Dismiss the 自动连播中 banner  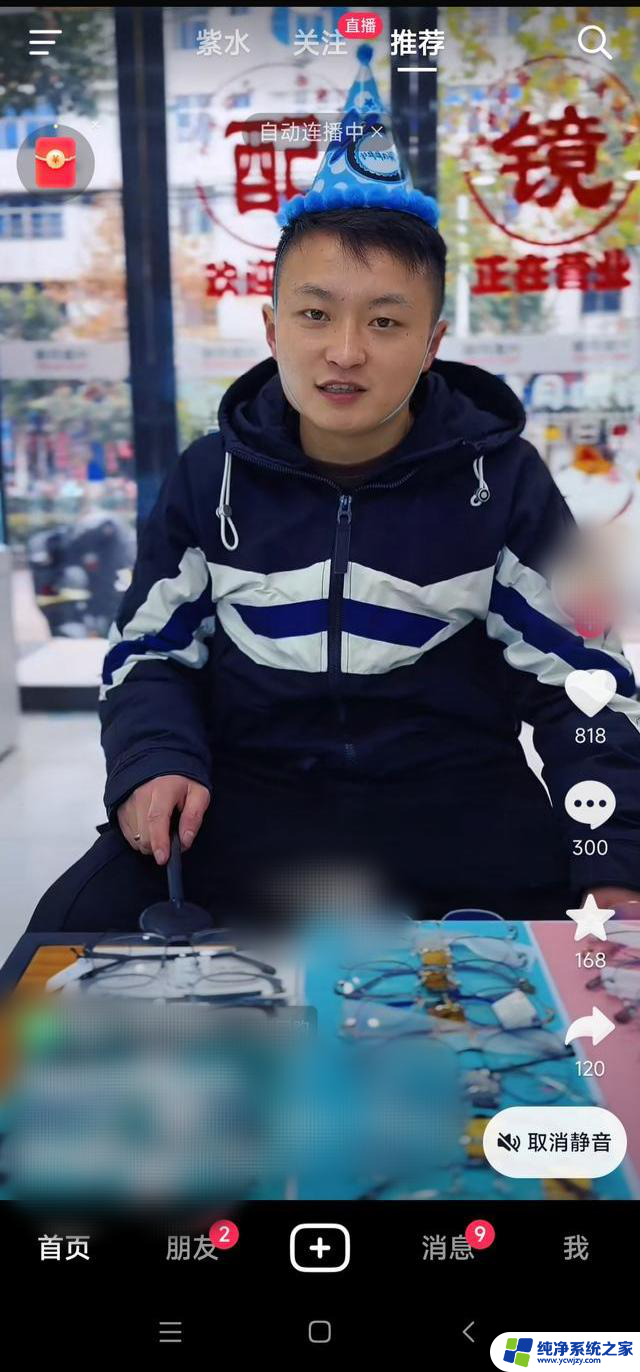pyautogui.click(x=377, y=131)
